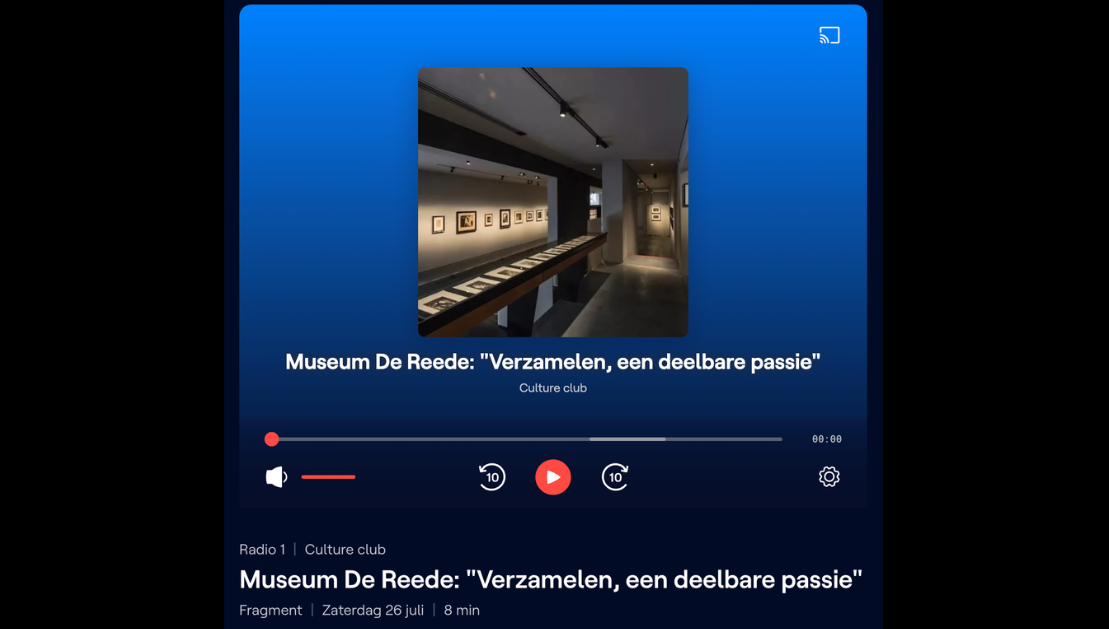Go to the Radio 1 page
This screenshot has width=1109, height=629.
click(262, 549)
